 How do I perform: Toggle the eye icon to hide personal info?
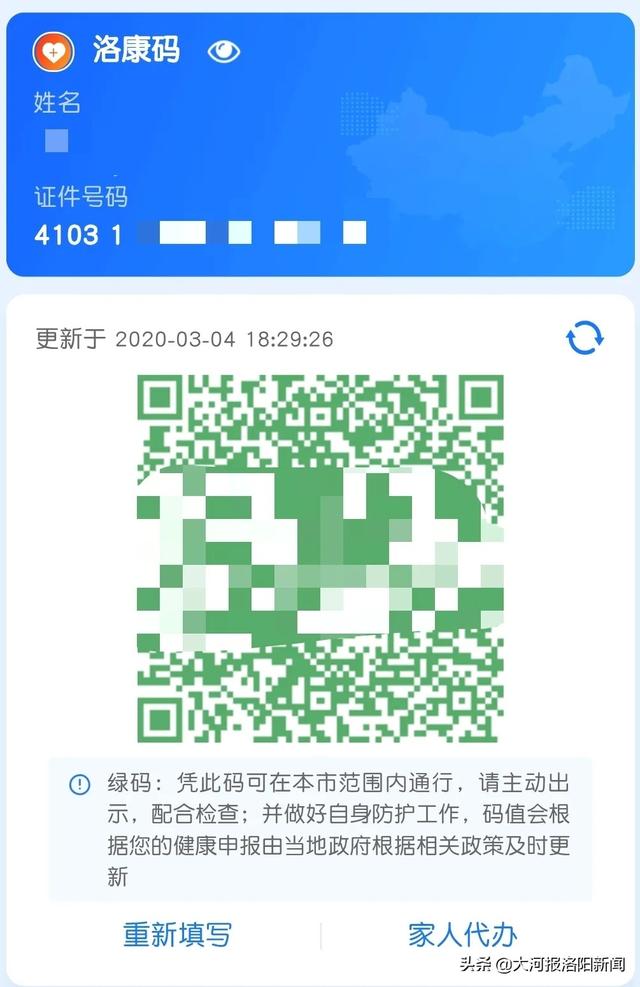click(x=224, y=52)
